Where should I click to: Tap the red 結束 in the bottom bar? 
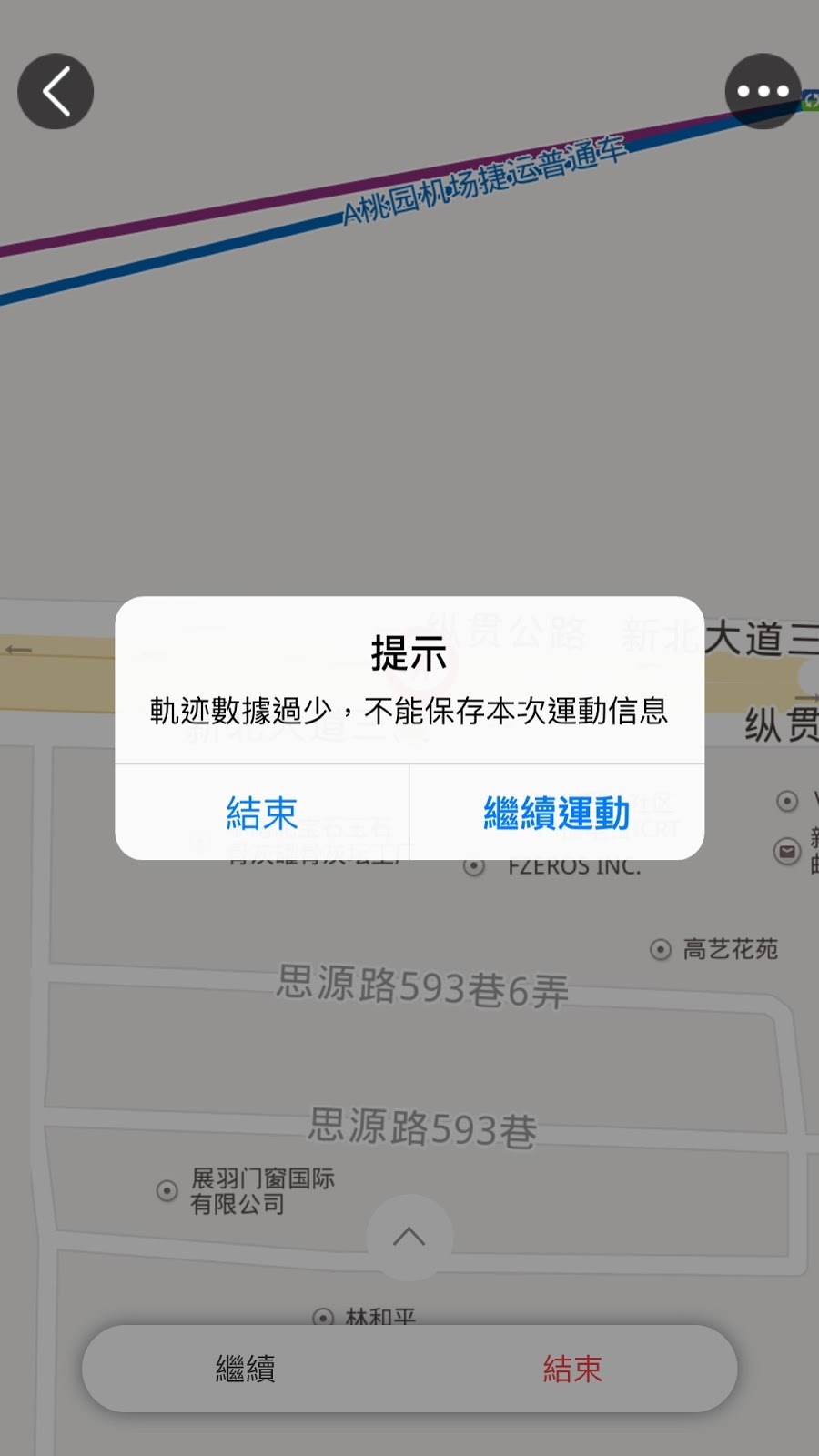click(x=572, y=1369)
